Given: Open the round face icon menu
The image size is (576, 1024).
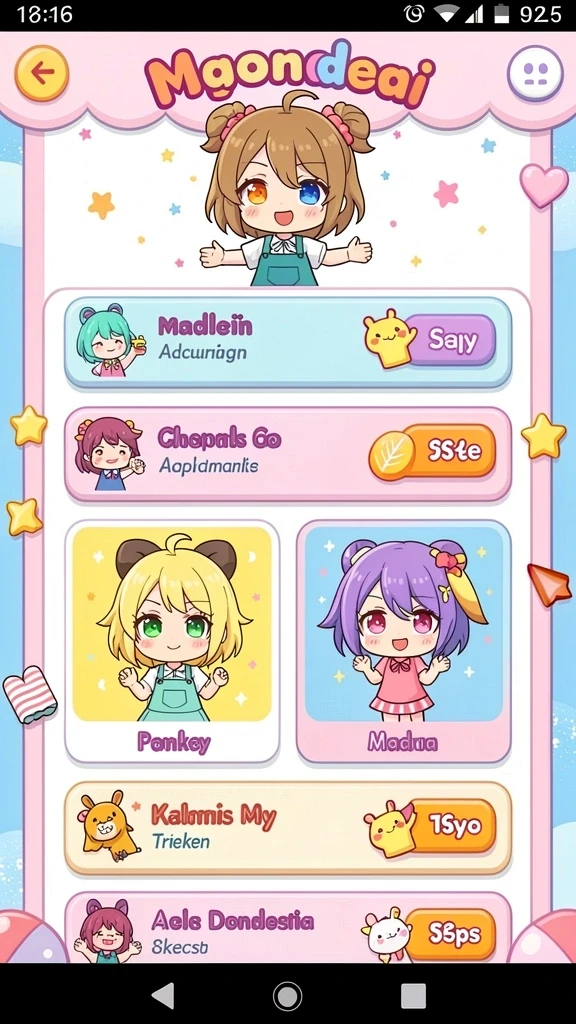Looking at the screenshot, I should 535,73.
